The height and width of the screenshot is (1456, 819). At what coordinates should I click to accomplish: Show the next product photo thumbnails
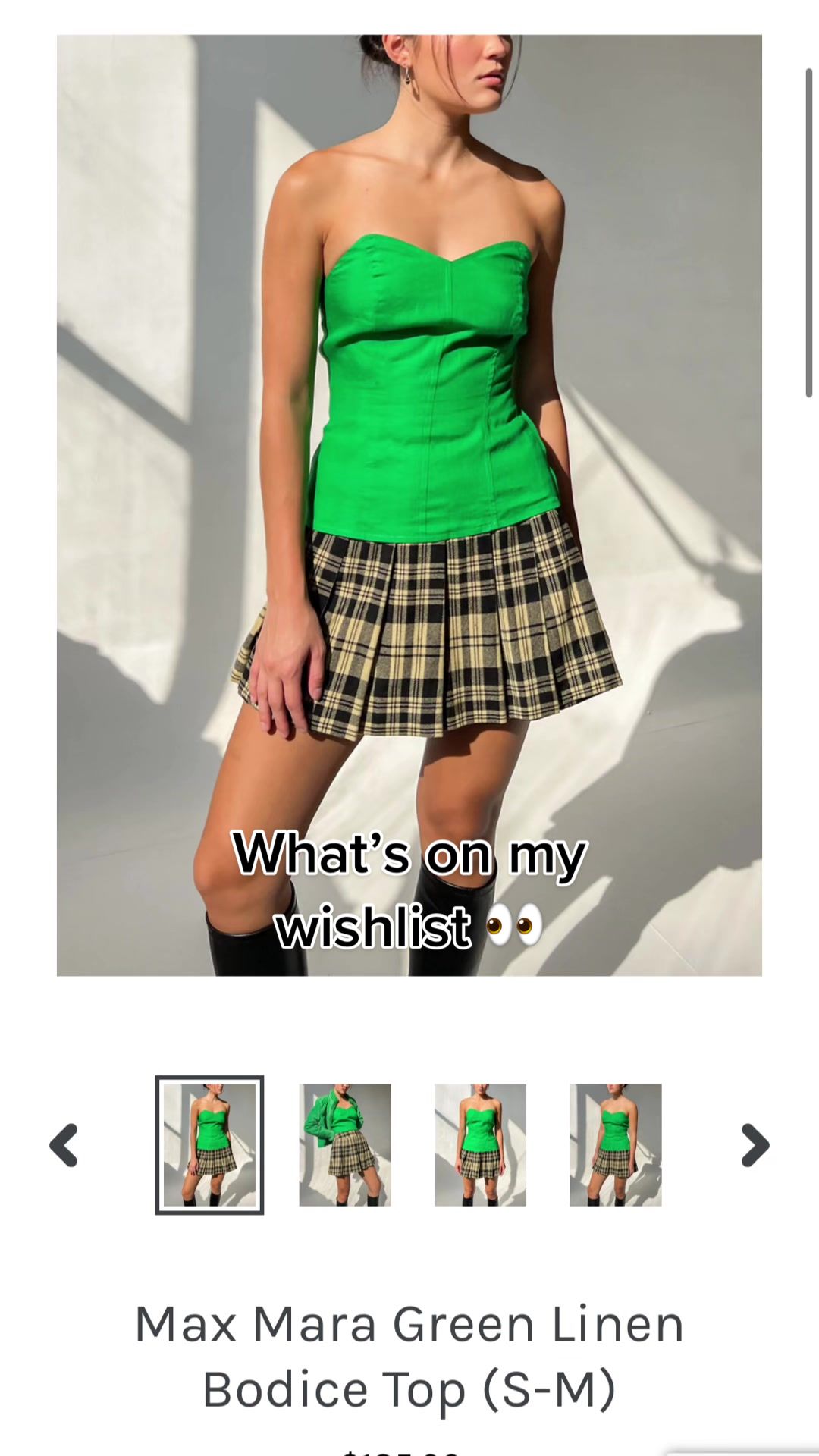click(755, 1145)
